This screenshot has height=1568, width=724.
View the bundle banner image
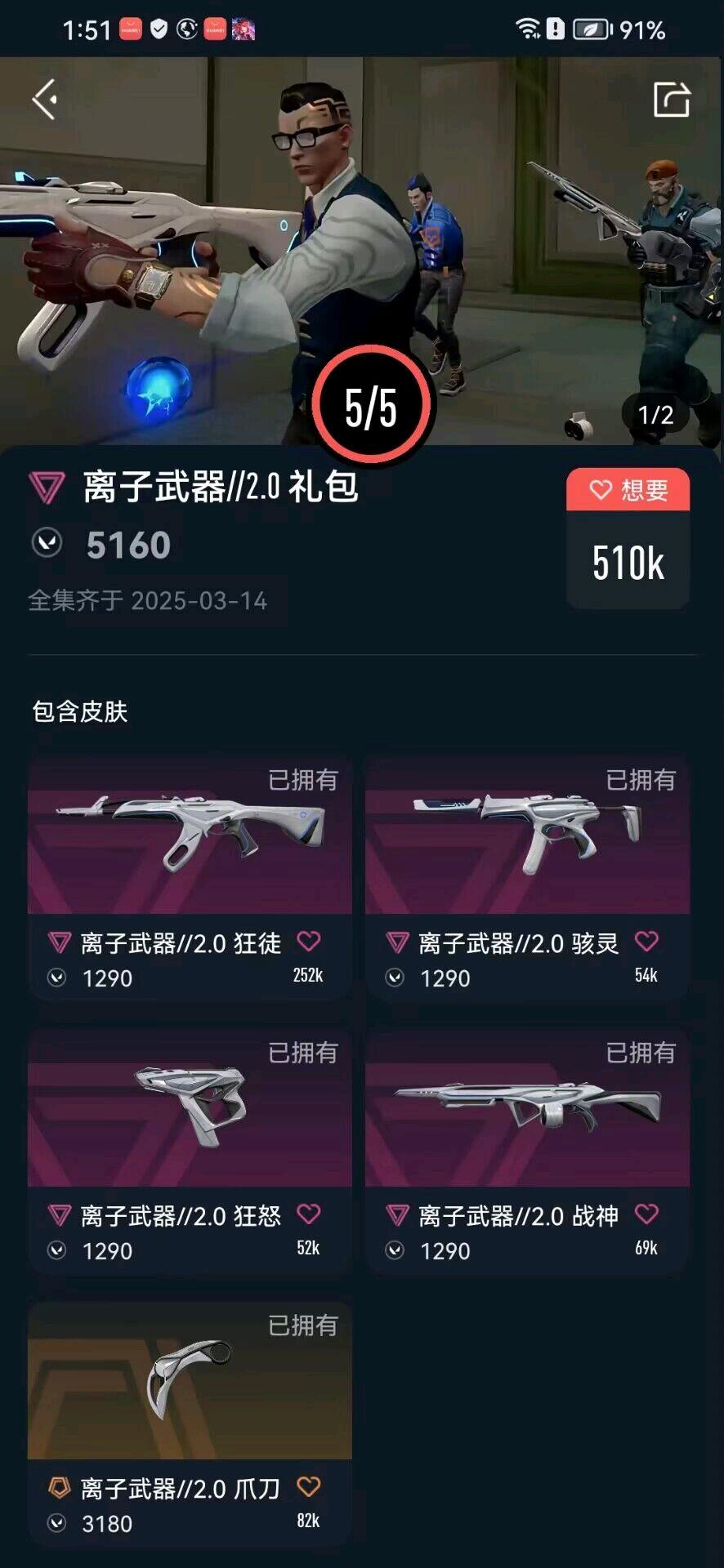pyautogui.click(x=362, y=245)
